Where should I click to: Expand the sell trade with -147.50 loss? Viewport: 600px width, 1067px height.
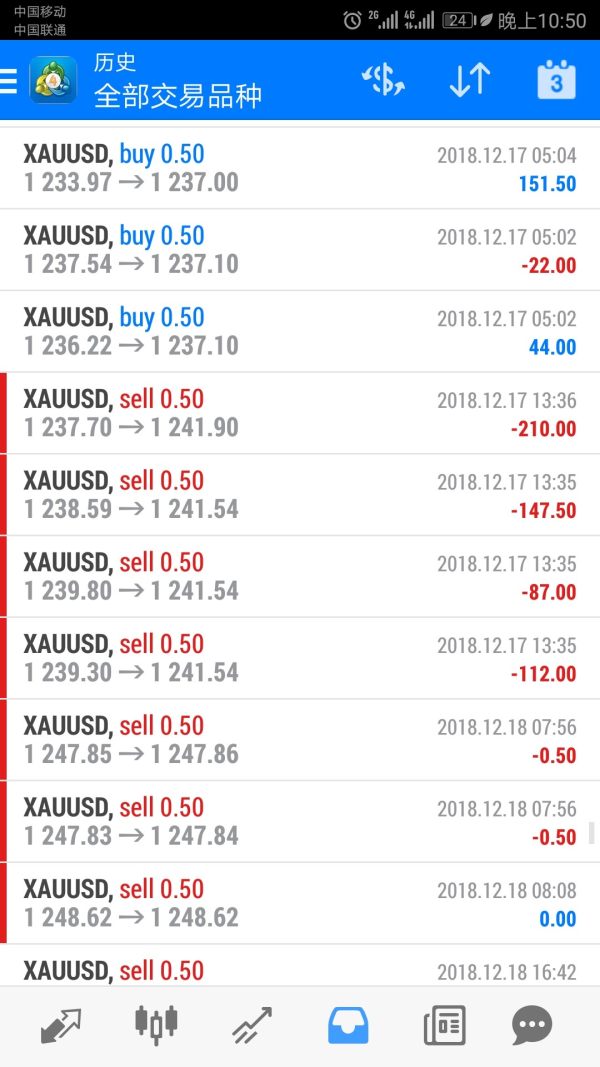click(300, 495)
